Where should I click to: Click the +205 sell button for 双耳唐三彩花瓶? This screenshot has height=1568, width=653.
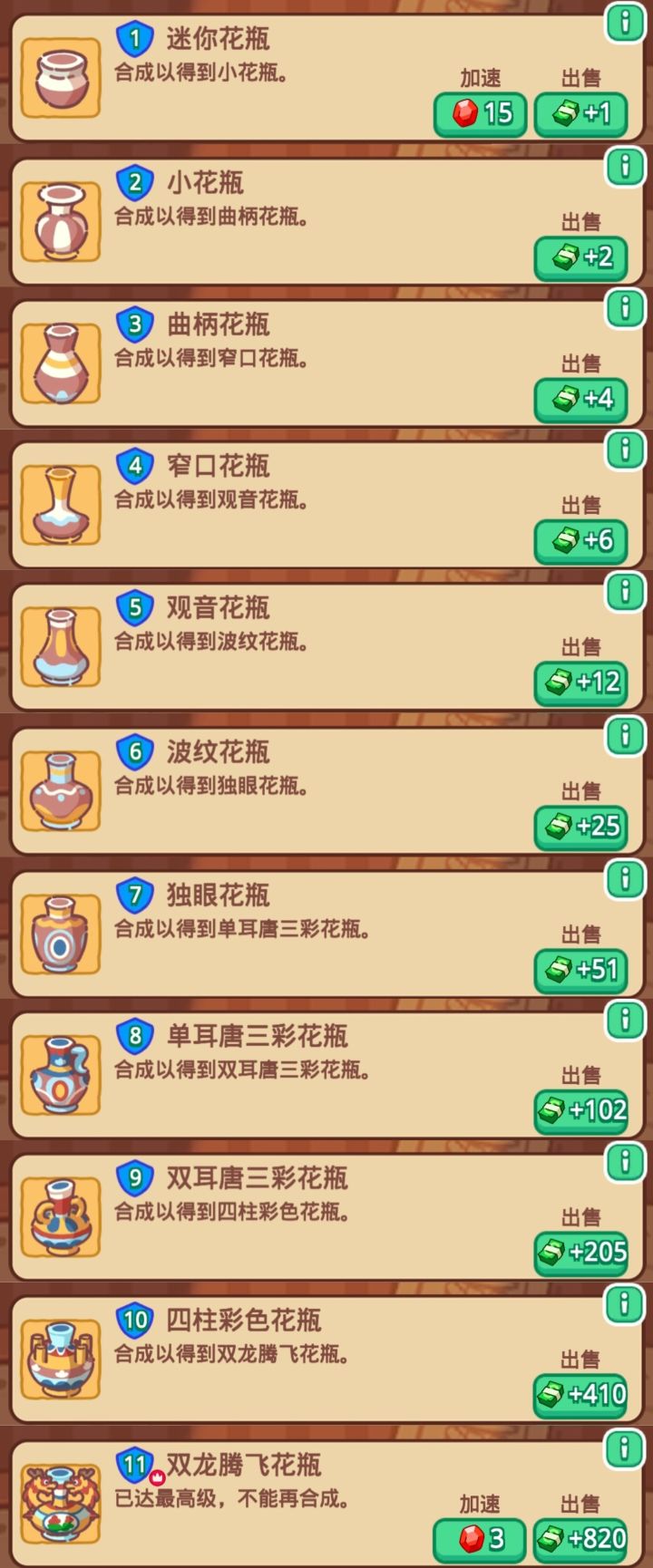coord(582,1252)
